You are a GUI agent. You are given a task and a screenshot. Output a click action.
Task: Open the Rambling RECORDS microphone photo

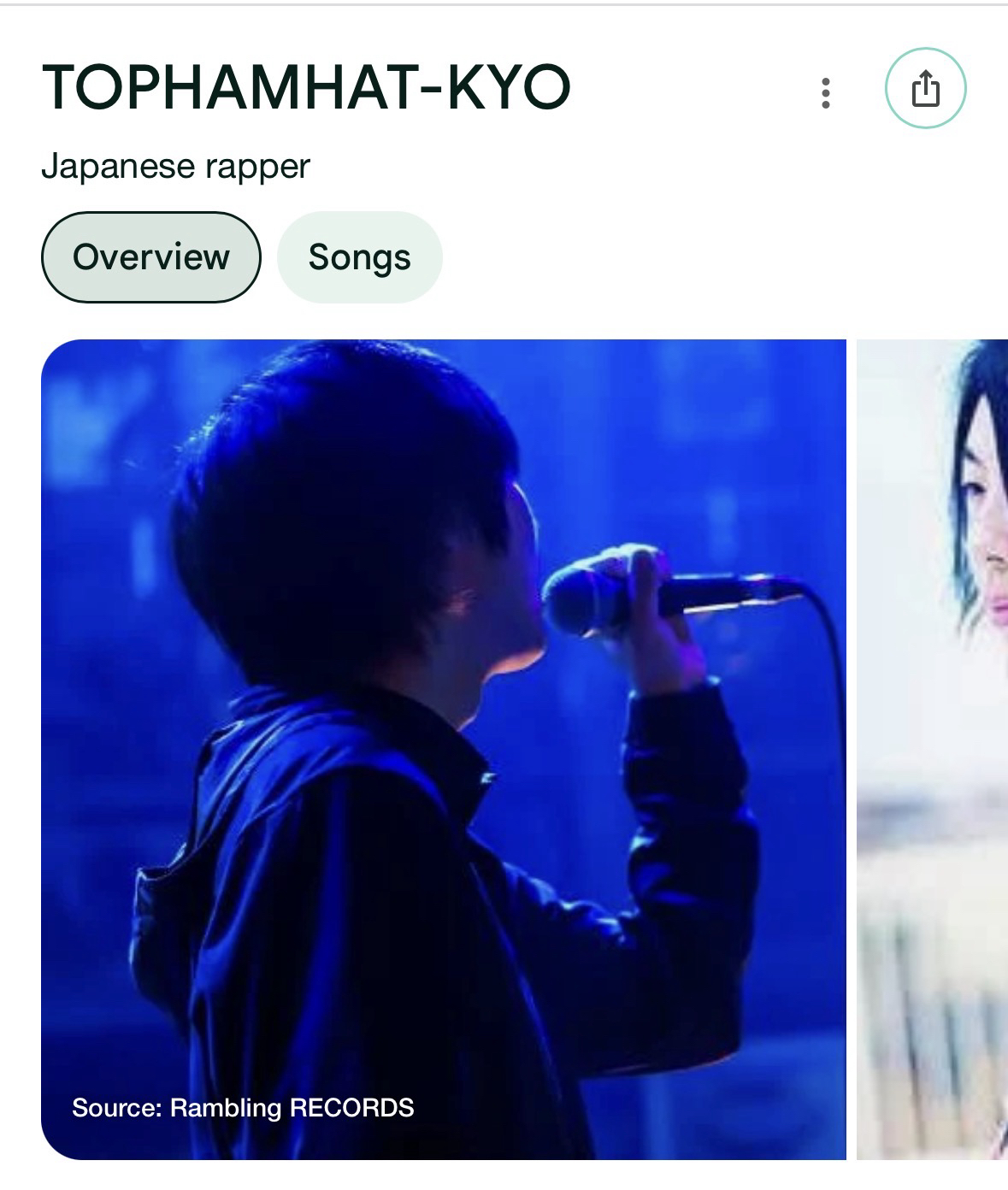pyautogui.click(x=443, y=749)
